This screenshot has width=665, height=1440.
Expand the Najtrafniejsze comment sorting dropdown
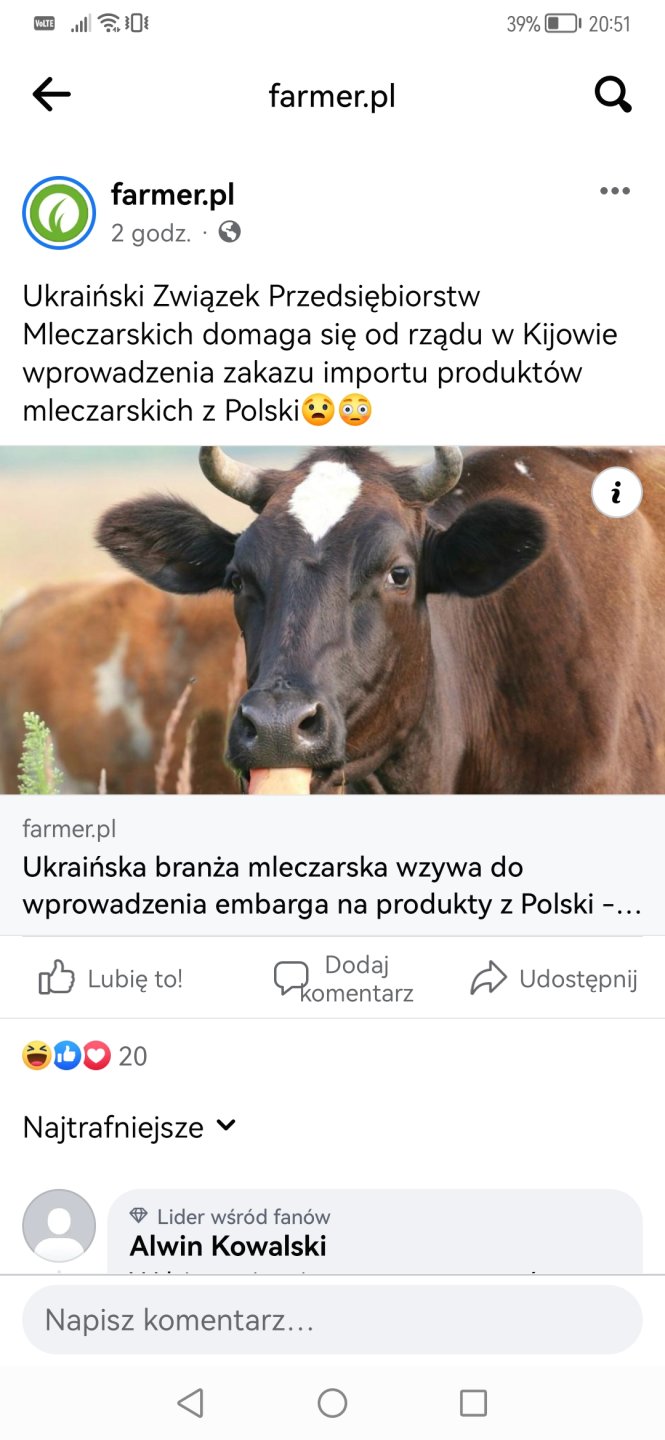pos(129,1127)
